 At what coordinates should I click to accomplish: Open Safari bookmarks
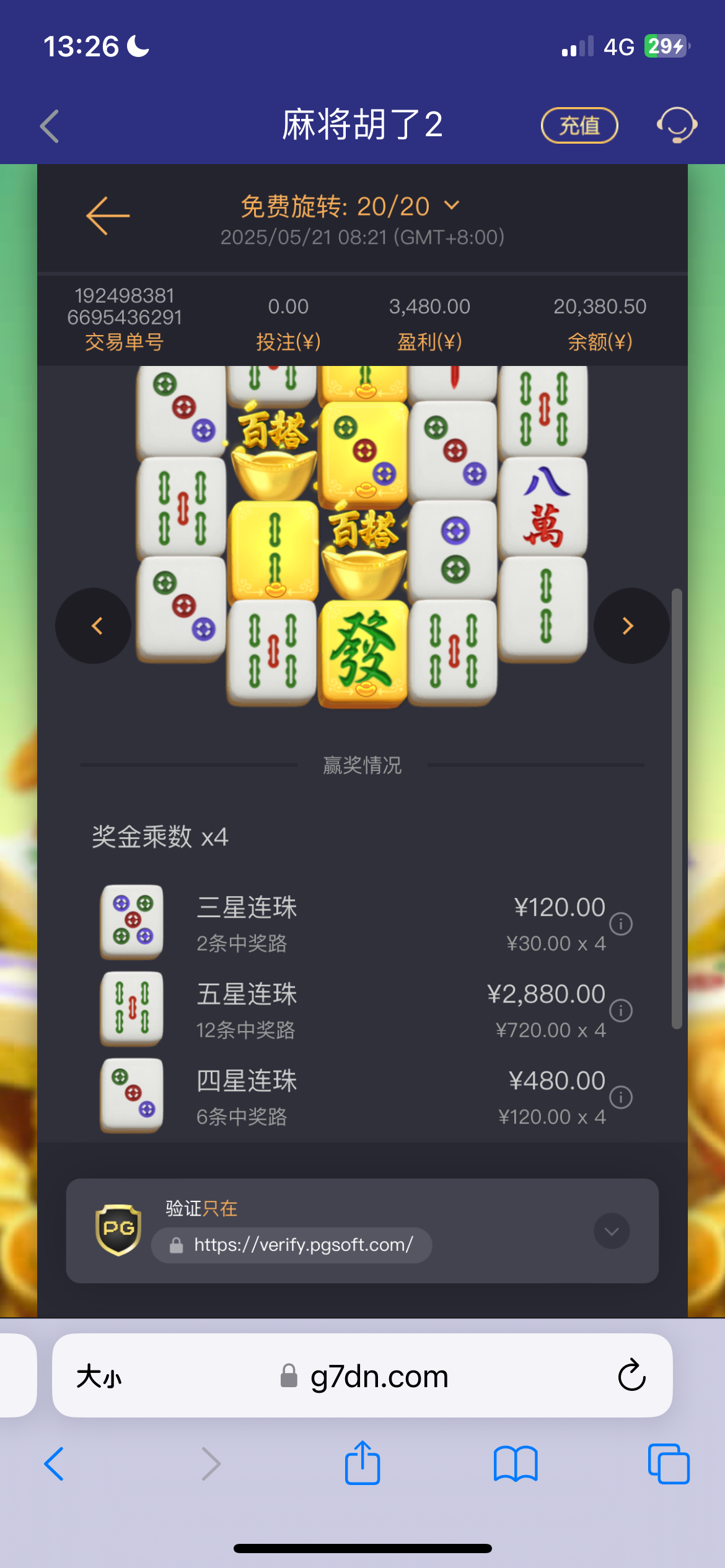pyautogui.click(x=516, y=1464)
